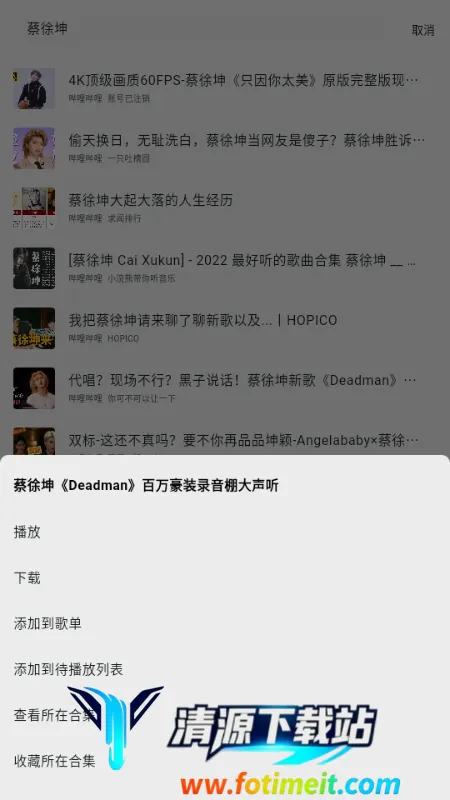Open the 4K顶级画质60FPS result
Image resolution: width=450 pixels, height=800 pixels.
click(225, 88)
